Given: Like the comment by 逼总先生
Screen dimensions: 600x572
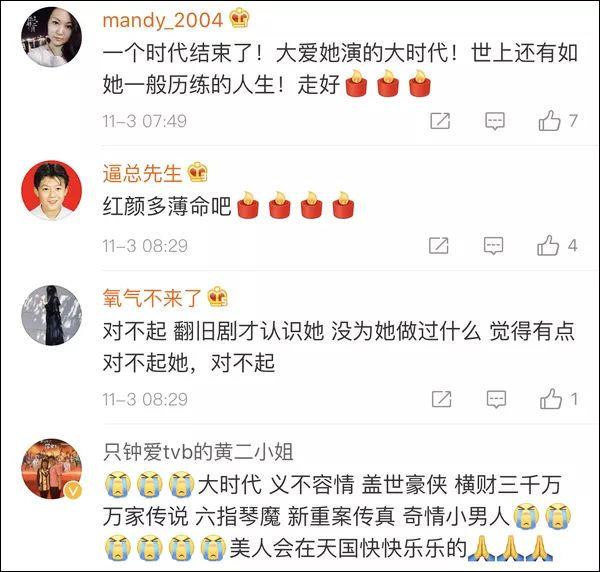Looking at the screenshot, I should (x=549, y=245).
